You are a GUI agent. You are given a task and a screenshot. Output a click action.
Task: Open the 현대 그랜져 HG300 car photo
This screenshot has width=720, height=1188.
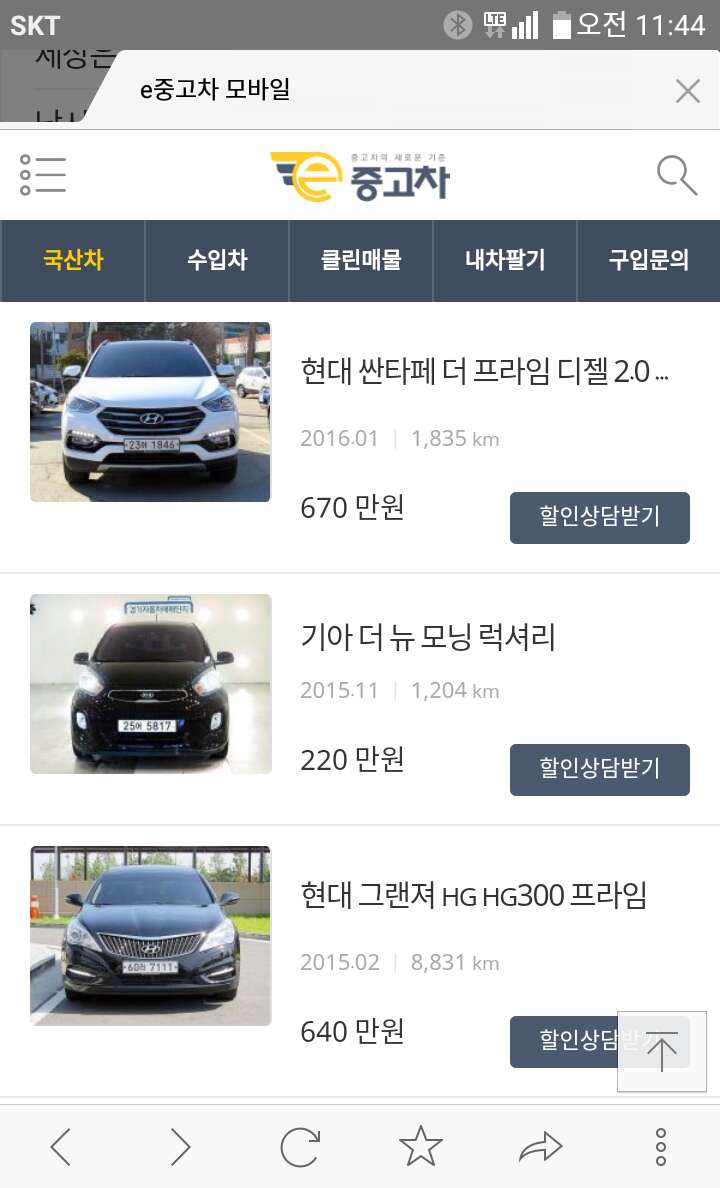coord(150,936)
